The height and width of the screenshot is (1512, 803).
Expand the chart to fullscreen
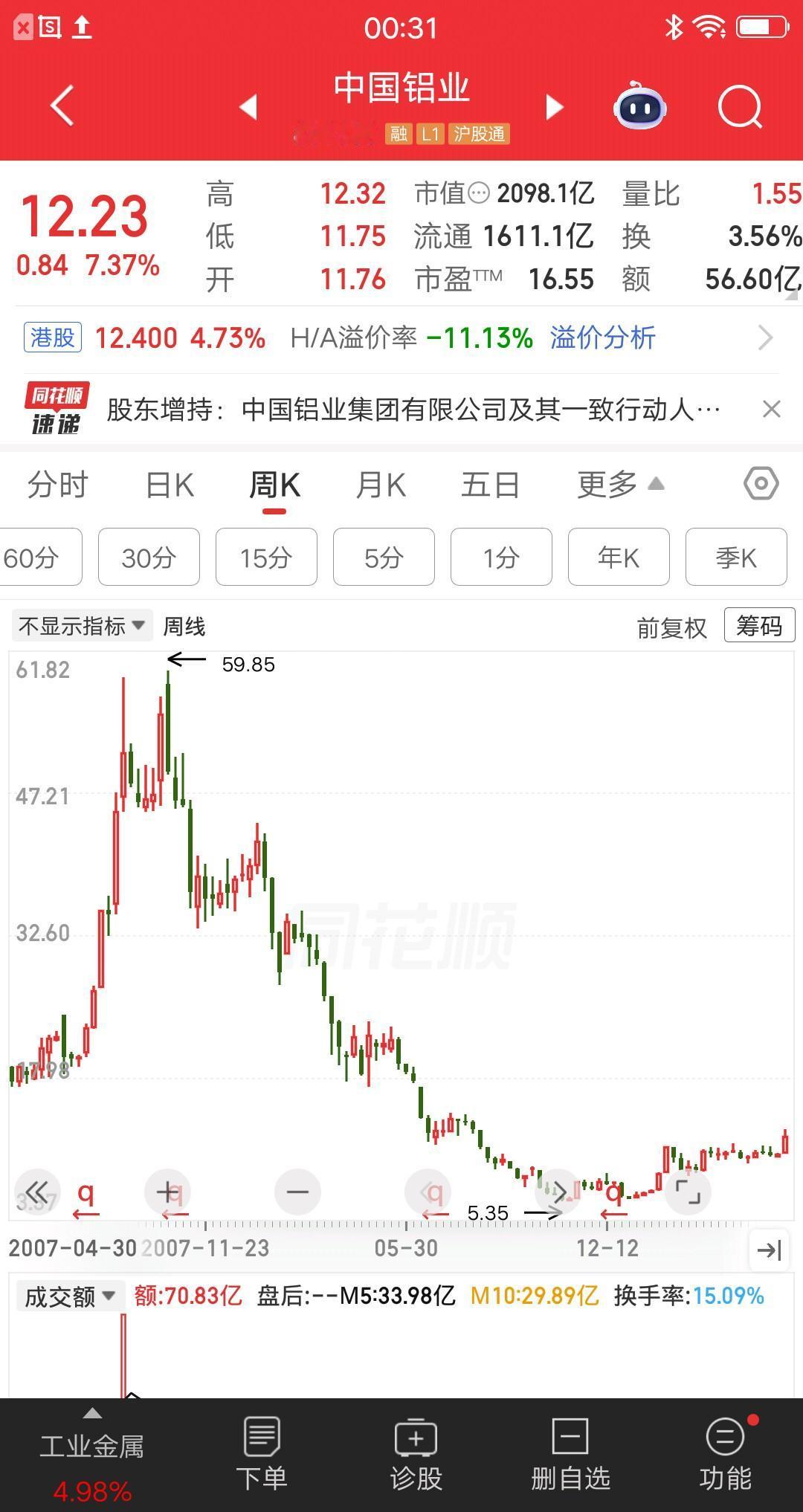[x=688, y=1190]
